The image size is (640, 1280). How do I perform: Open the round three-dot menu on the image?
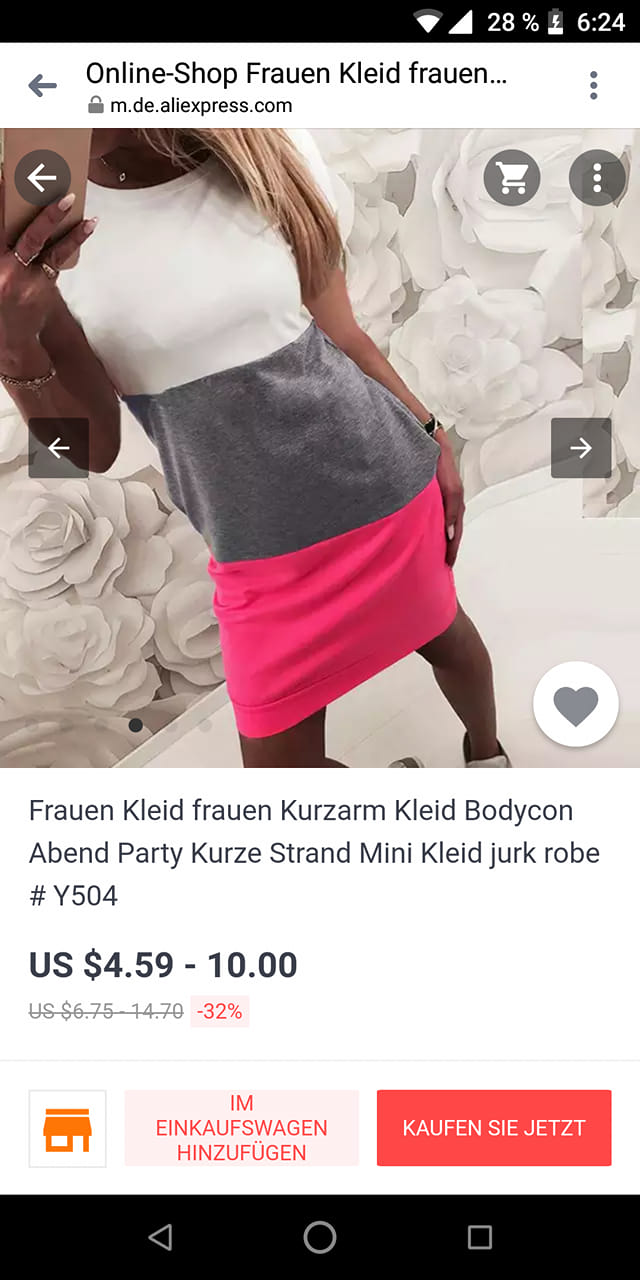point(597,179)
